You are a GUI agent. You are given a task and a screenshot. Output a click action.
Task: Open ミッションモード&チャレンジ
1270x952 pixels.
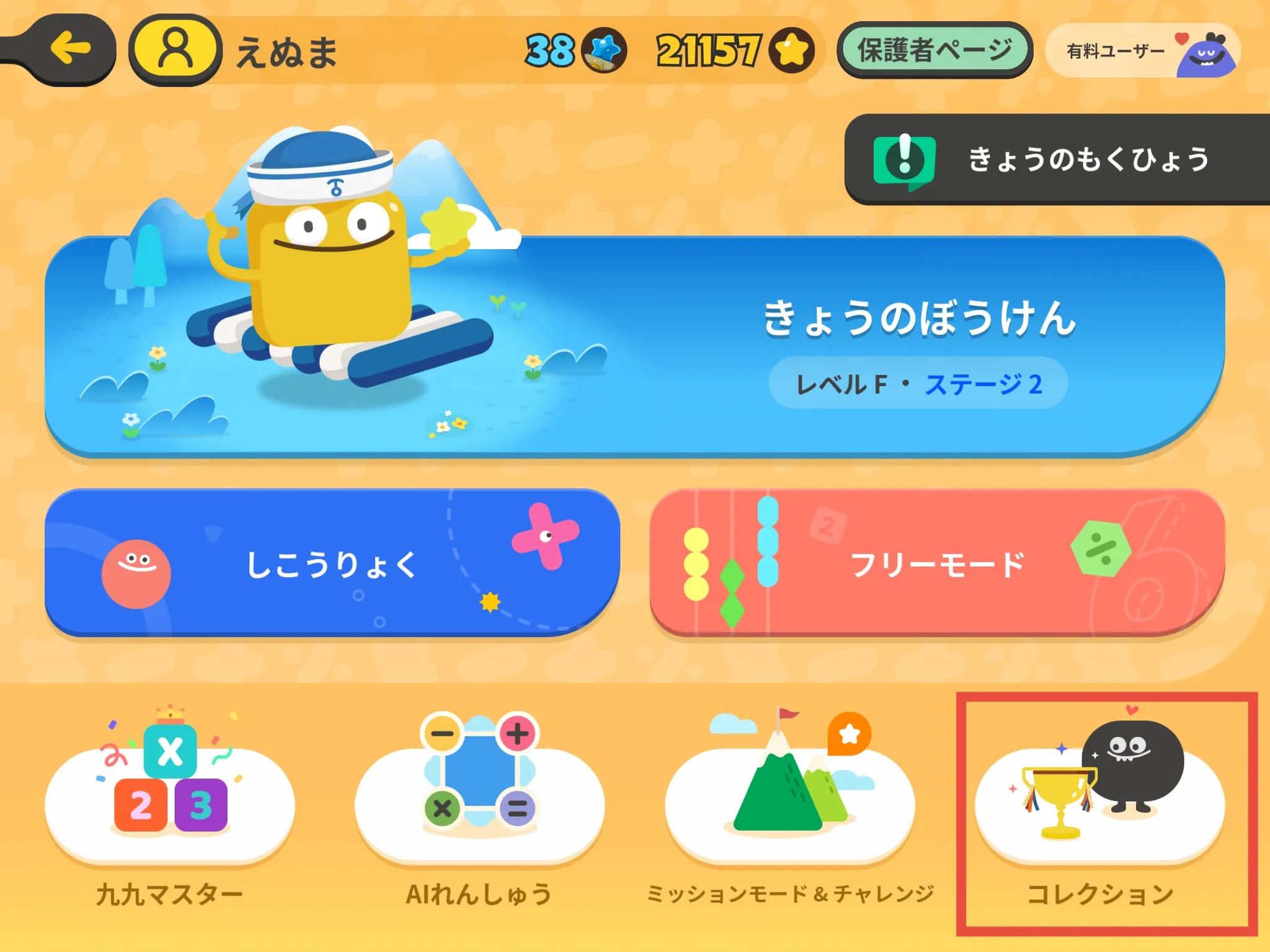[x=789, y=806]
